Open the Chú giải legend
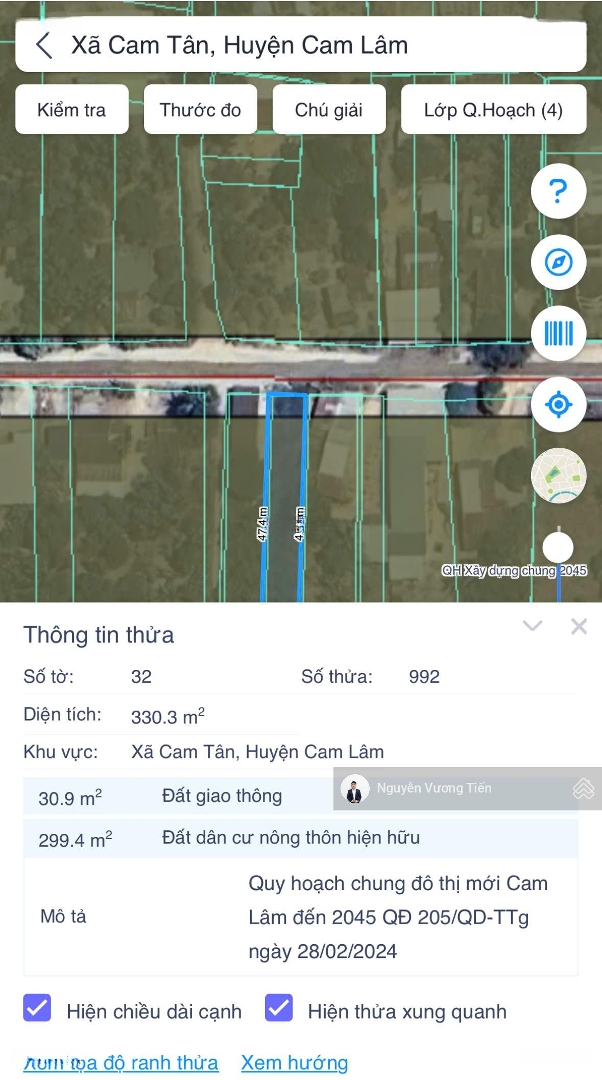Screen dimensions: 602x1080 (x=328, y=110)
